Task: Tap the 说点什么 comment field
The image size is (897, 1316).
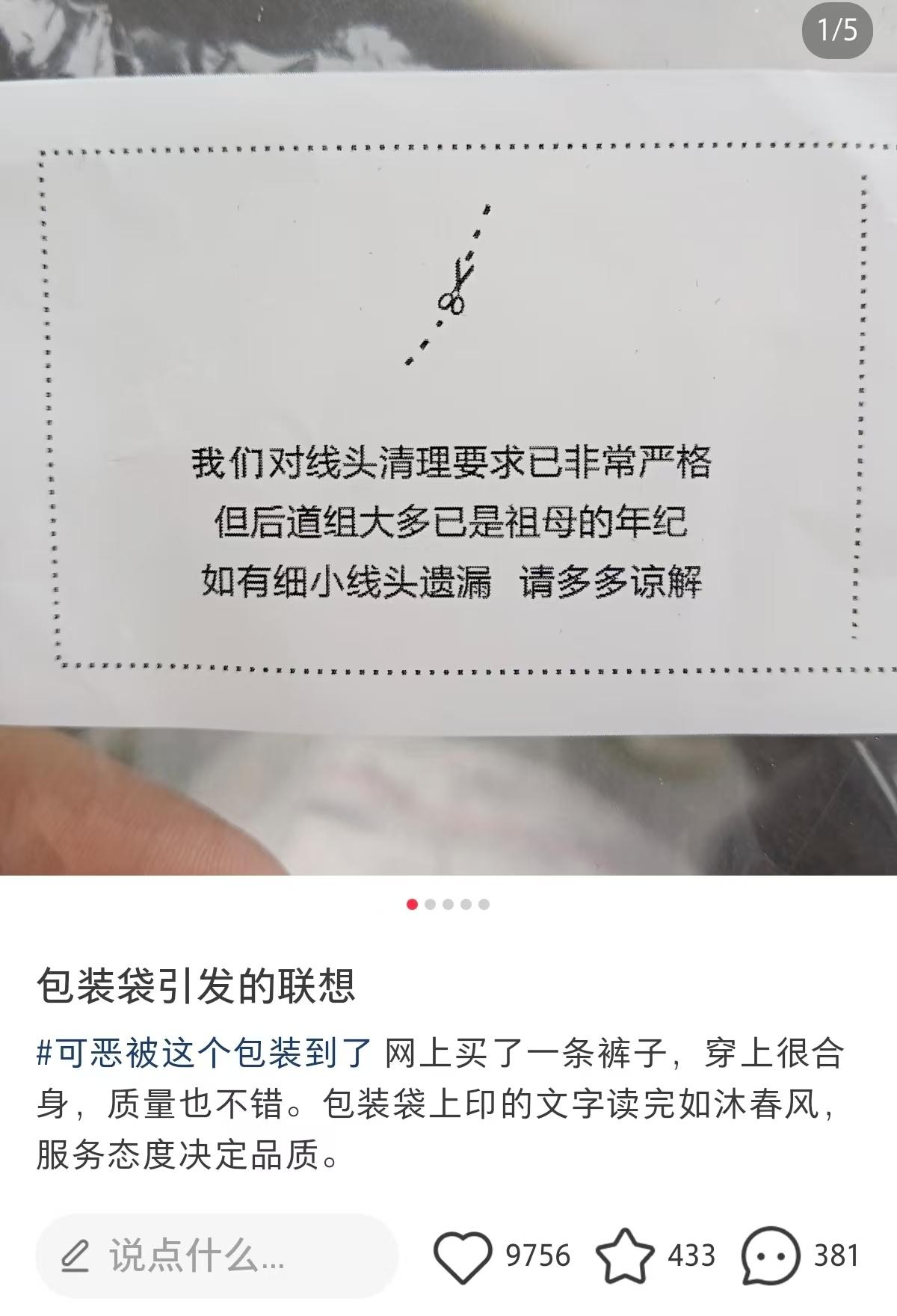Action: point(217,1255)
